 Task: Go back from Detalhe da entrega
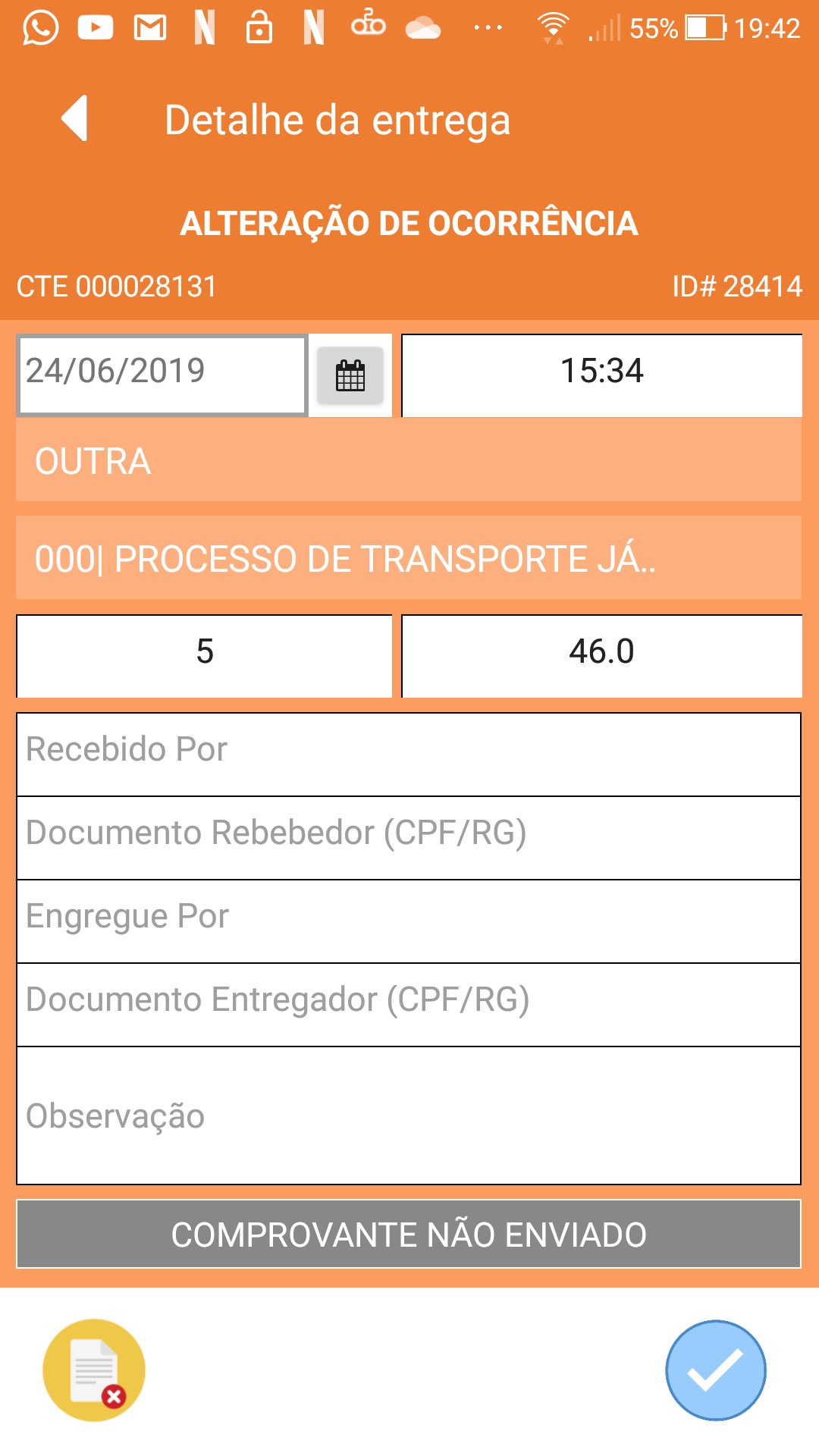pos(74,119)
